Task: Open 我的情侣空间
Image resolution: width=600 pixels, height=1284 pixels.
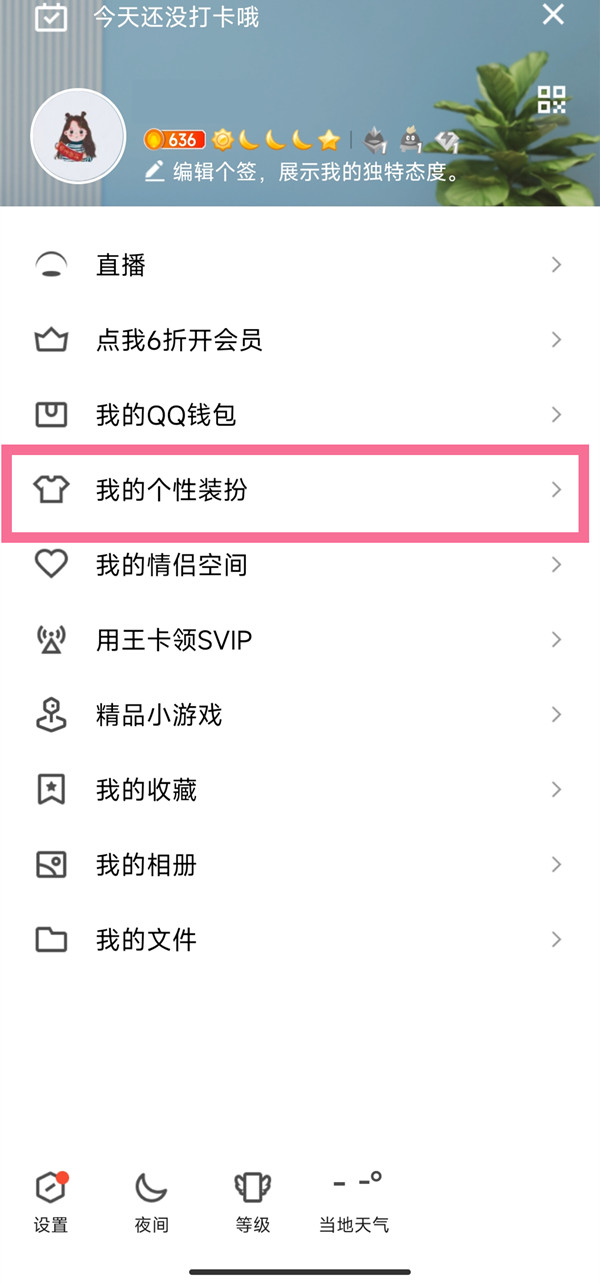Action: coord(300,565)
